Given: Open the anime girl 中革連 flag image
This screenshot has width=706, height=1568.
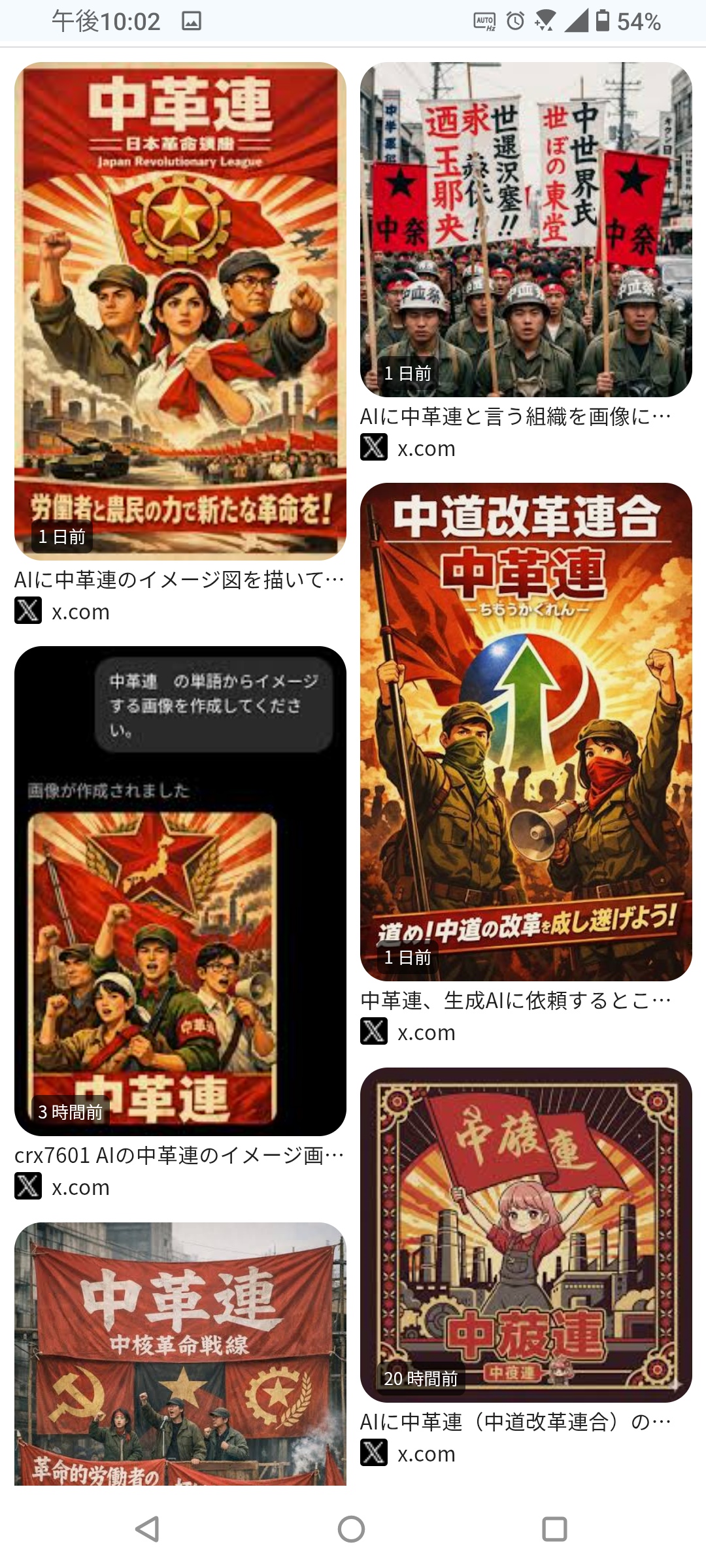Looking at the screenshot, I should point(526,1235).
